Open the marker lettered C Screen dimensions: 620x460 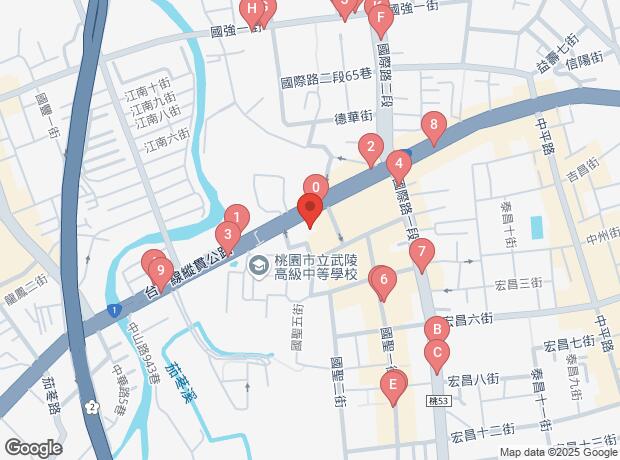click(x=435, y=353)
